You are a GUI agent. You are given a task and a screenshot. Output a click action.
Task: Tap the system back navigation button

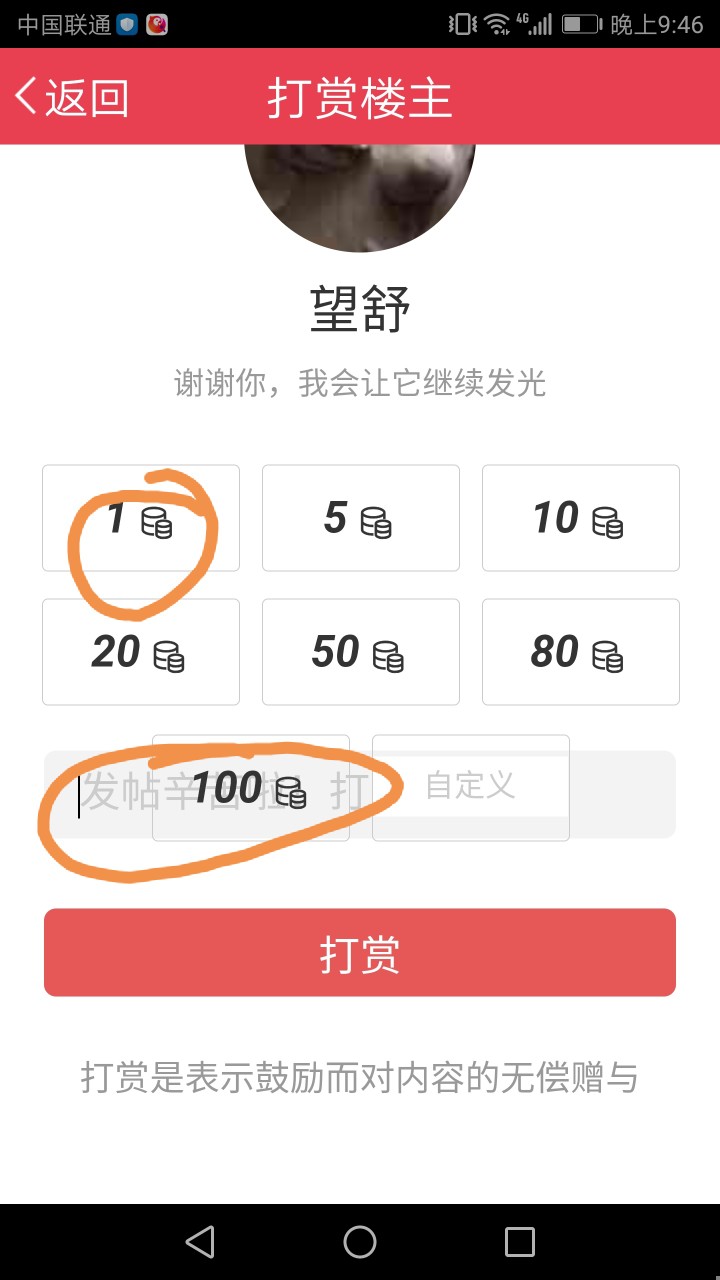coord(200,1242)
